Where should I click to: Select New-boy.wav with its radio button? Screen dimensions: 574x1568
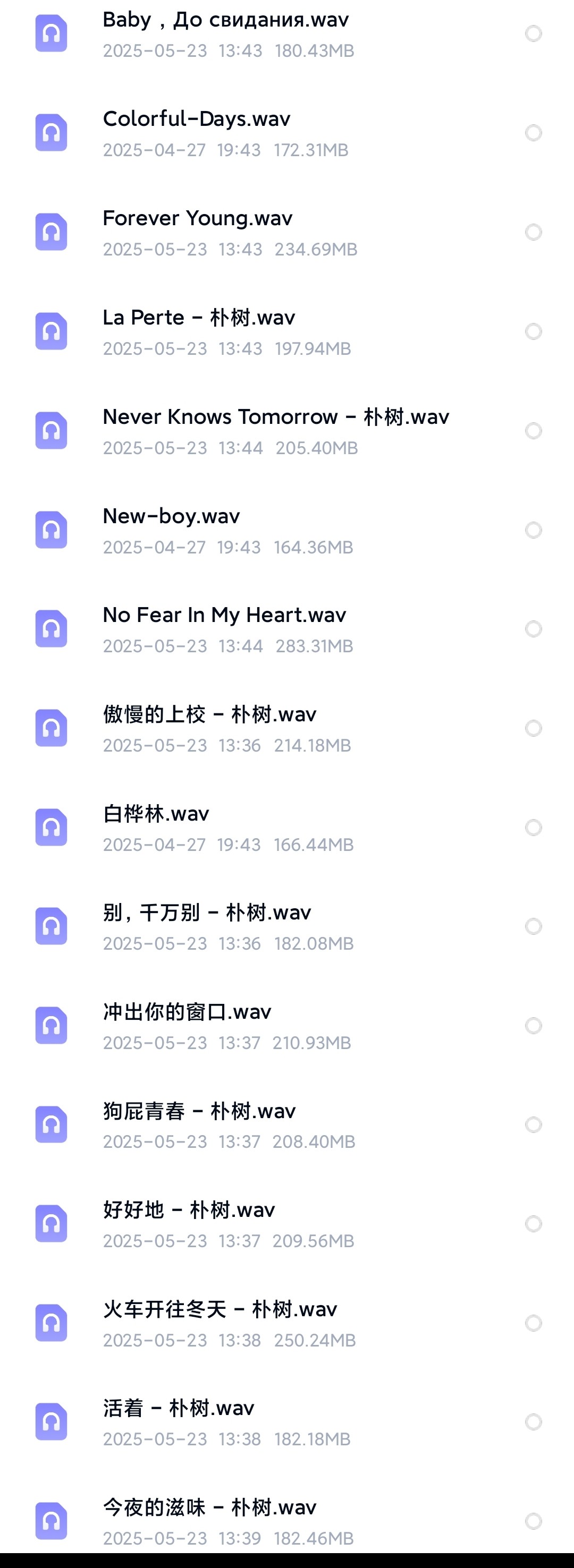click(x=533, y=530)
